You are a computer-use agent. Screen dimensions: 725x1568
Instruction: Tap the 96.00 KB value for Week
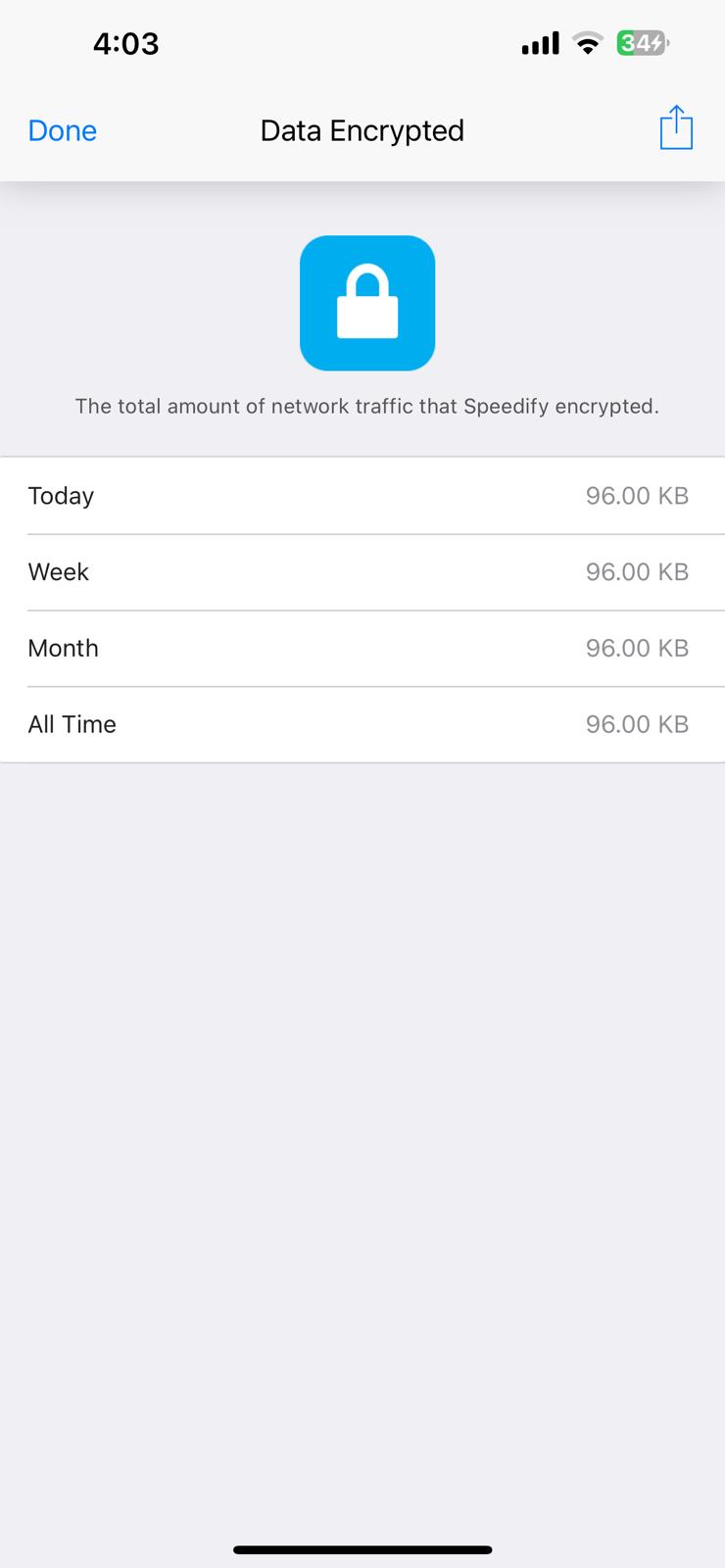[637, 572]
